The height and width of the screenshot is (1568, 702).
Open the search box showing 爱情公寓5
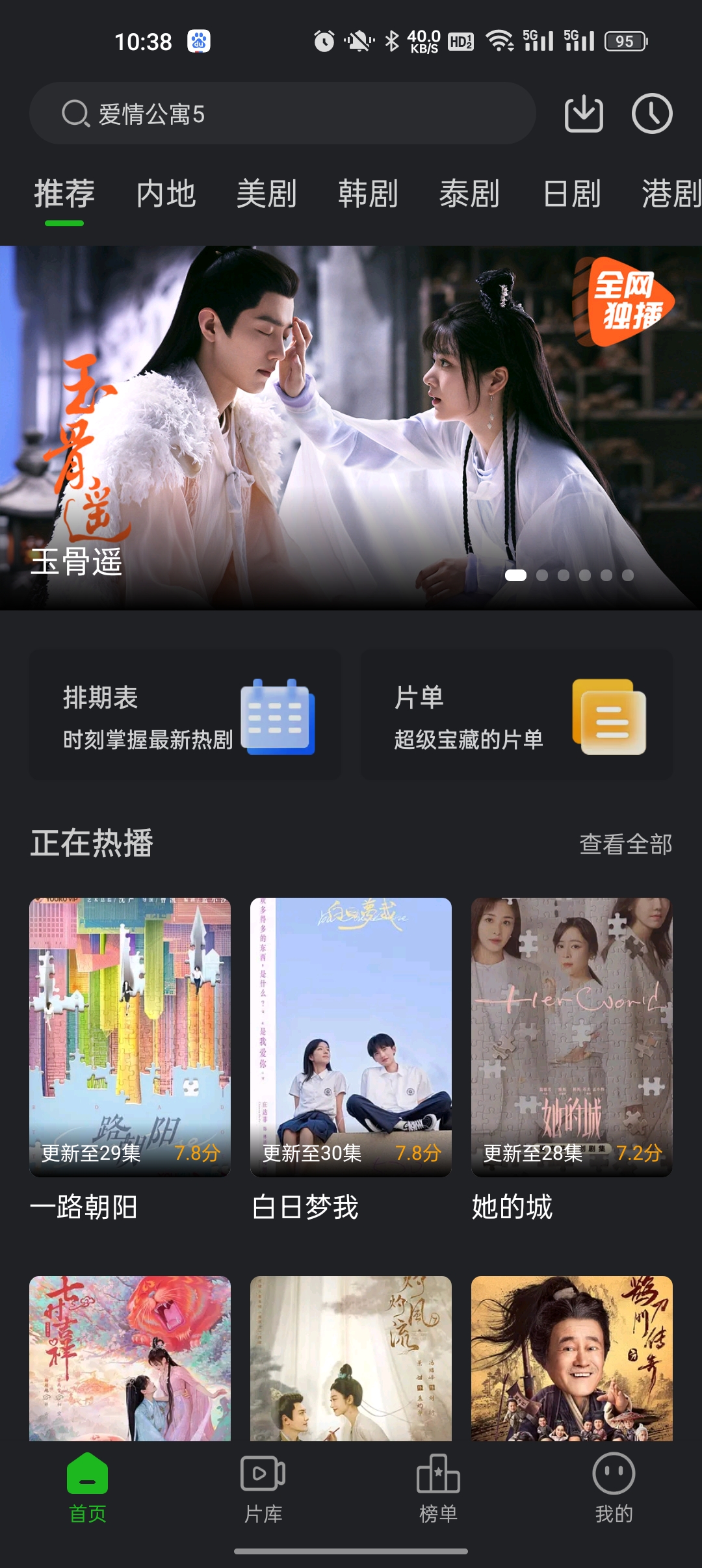click(283, 114)
